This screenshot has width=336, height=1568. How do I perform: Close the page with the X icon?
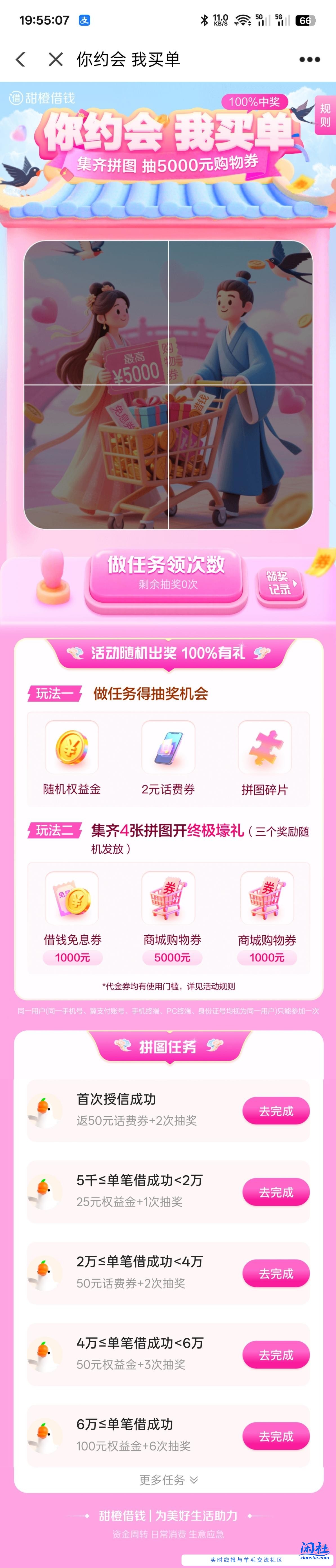point(55,59)
